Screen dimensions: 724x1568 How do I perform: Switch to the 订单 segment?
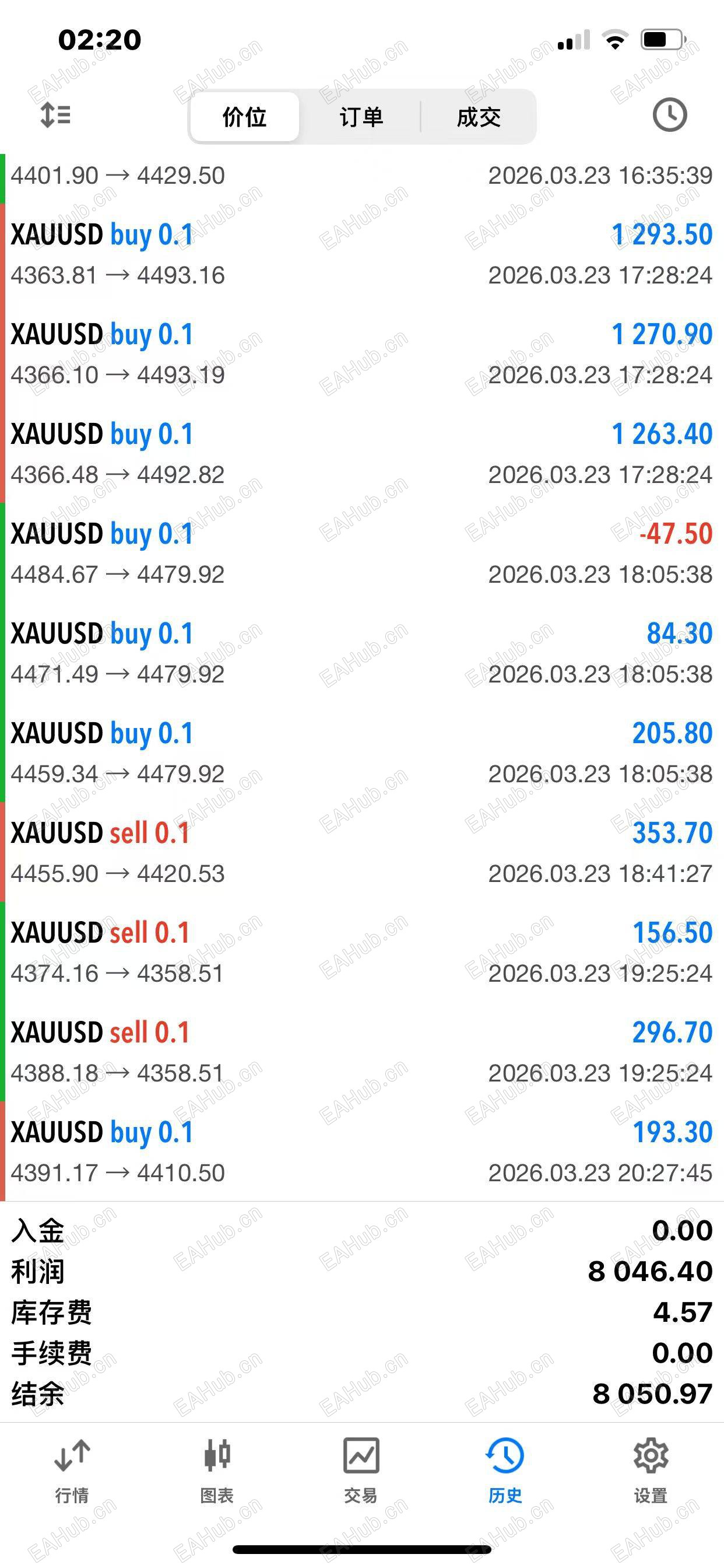pos(361,117)
